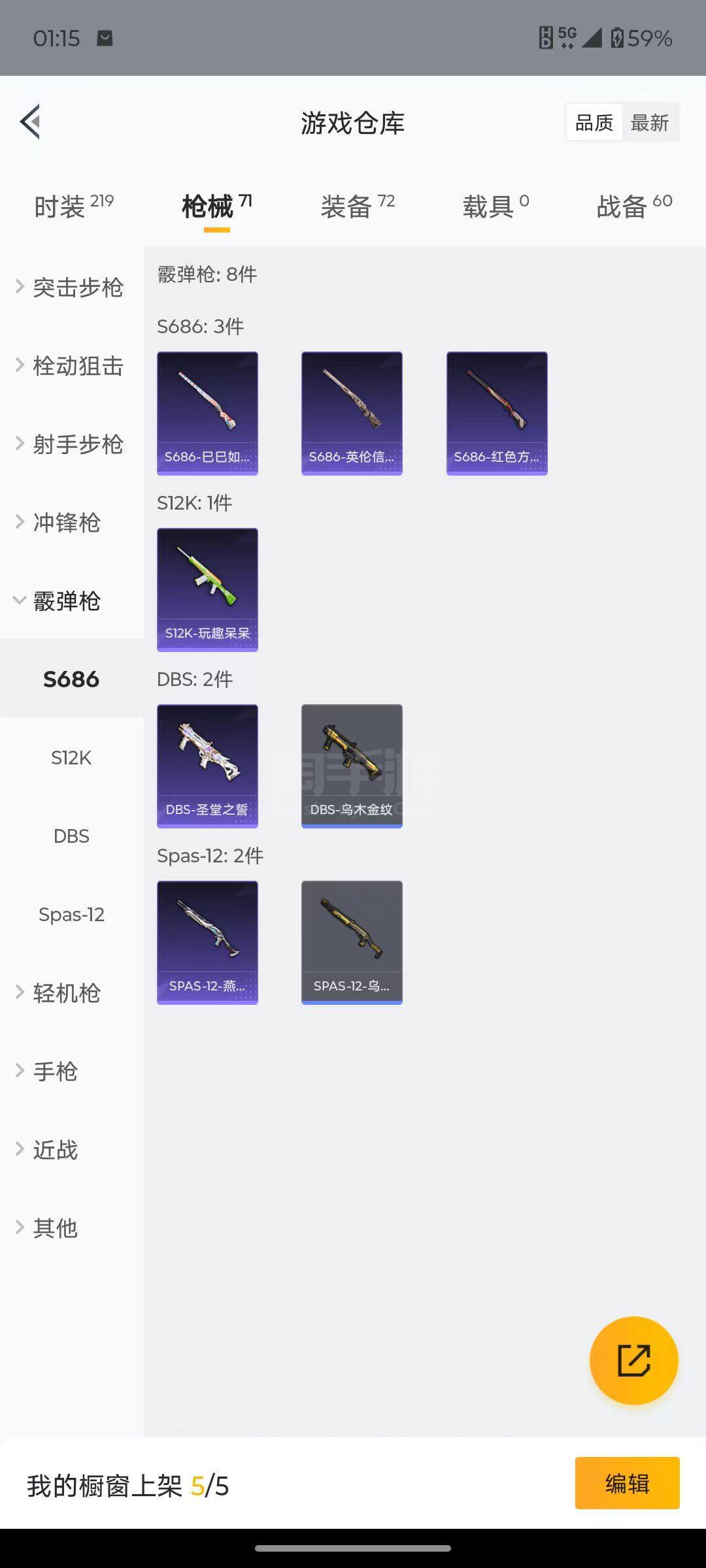706x1568 pixels.
Task: Select S12K in the side list
Action: tap(71, 758)
